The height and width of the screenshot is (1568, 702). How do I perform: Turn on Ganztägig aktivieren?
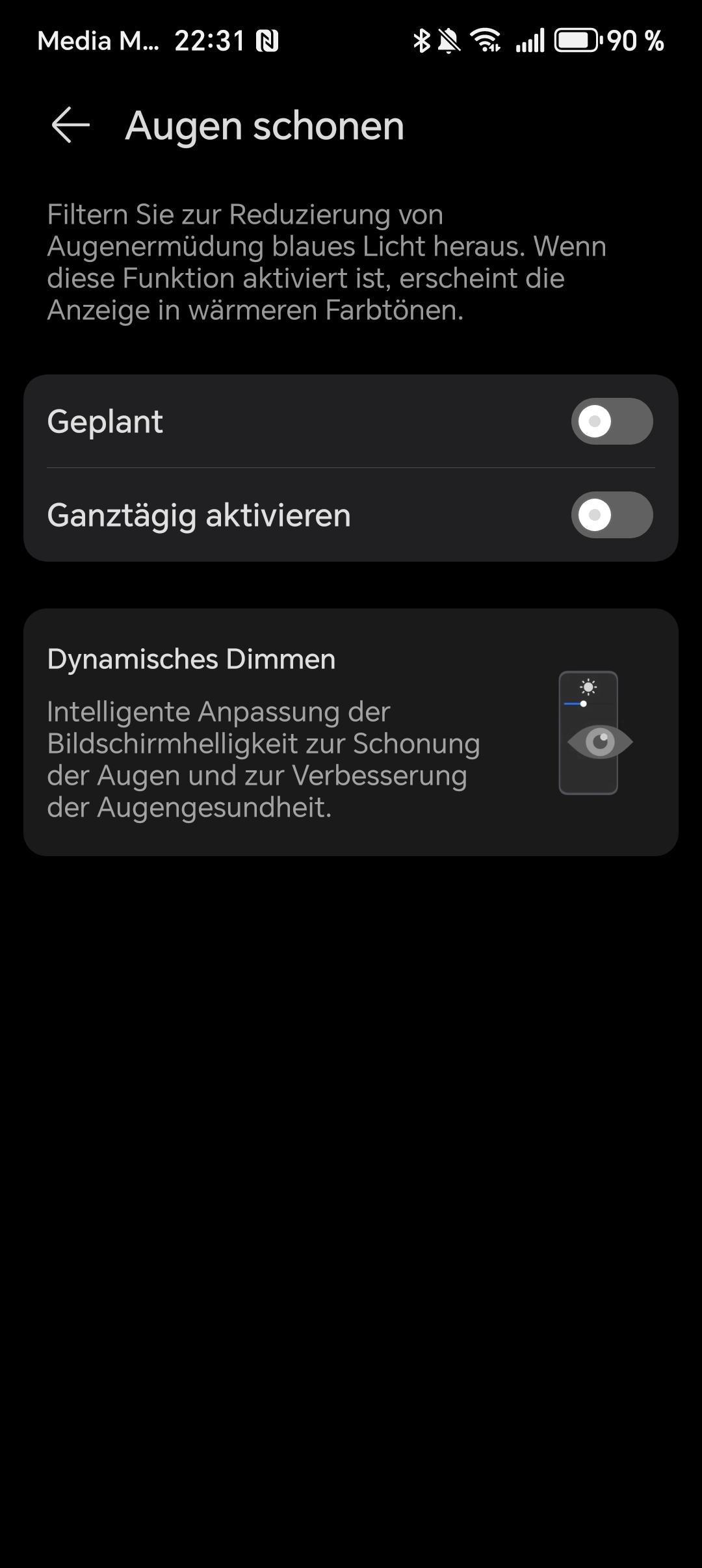tap(612, 515)
